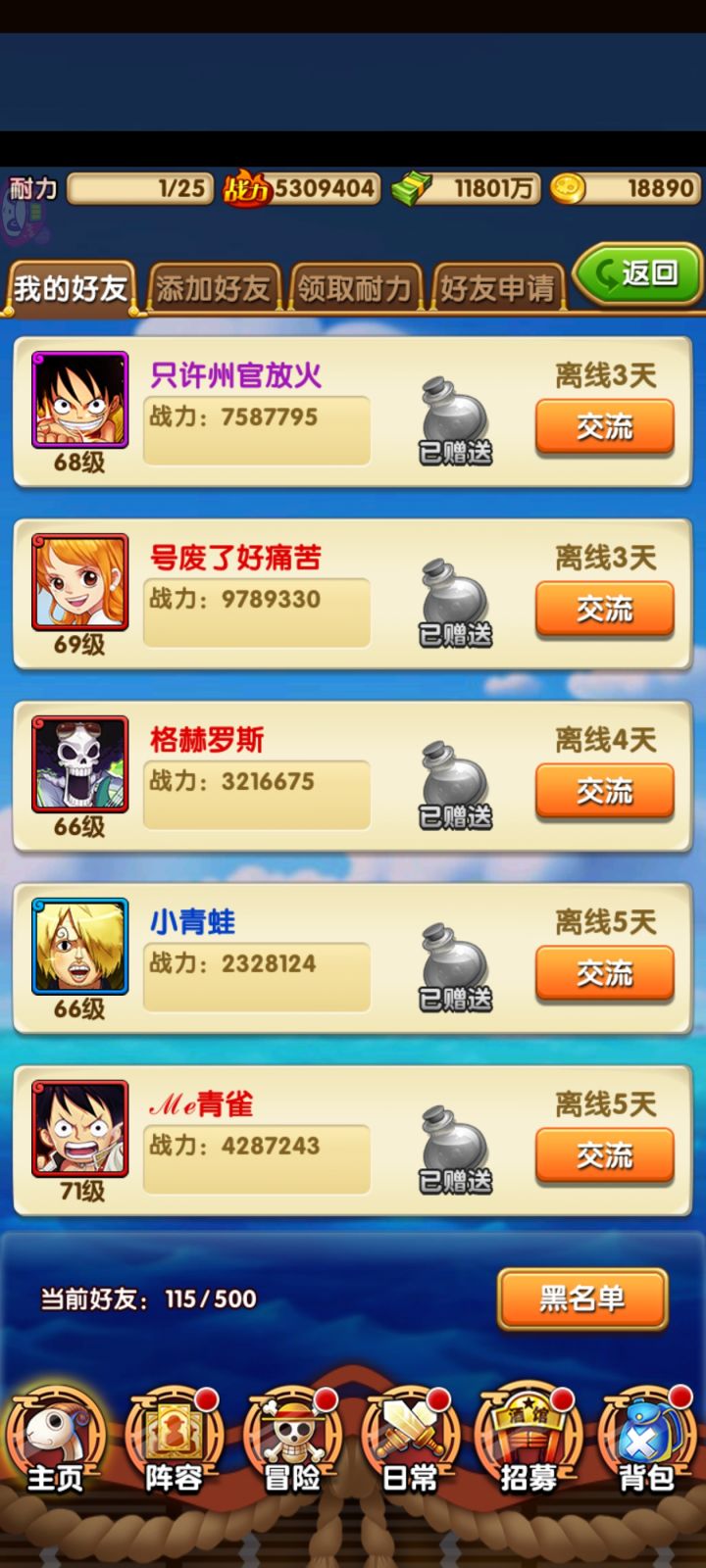Open the 领取耐力 tab
The width and height of the screenshot is (706, 1568).
pyautogui.click(x=353, y=287)
